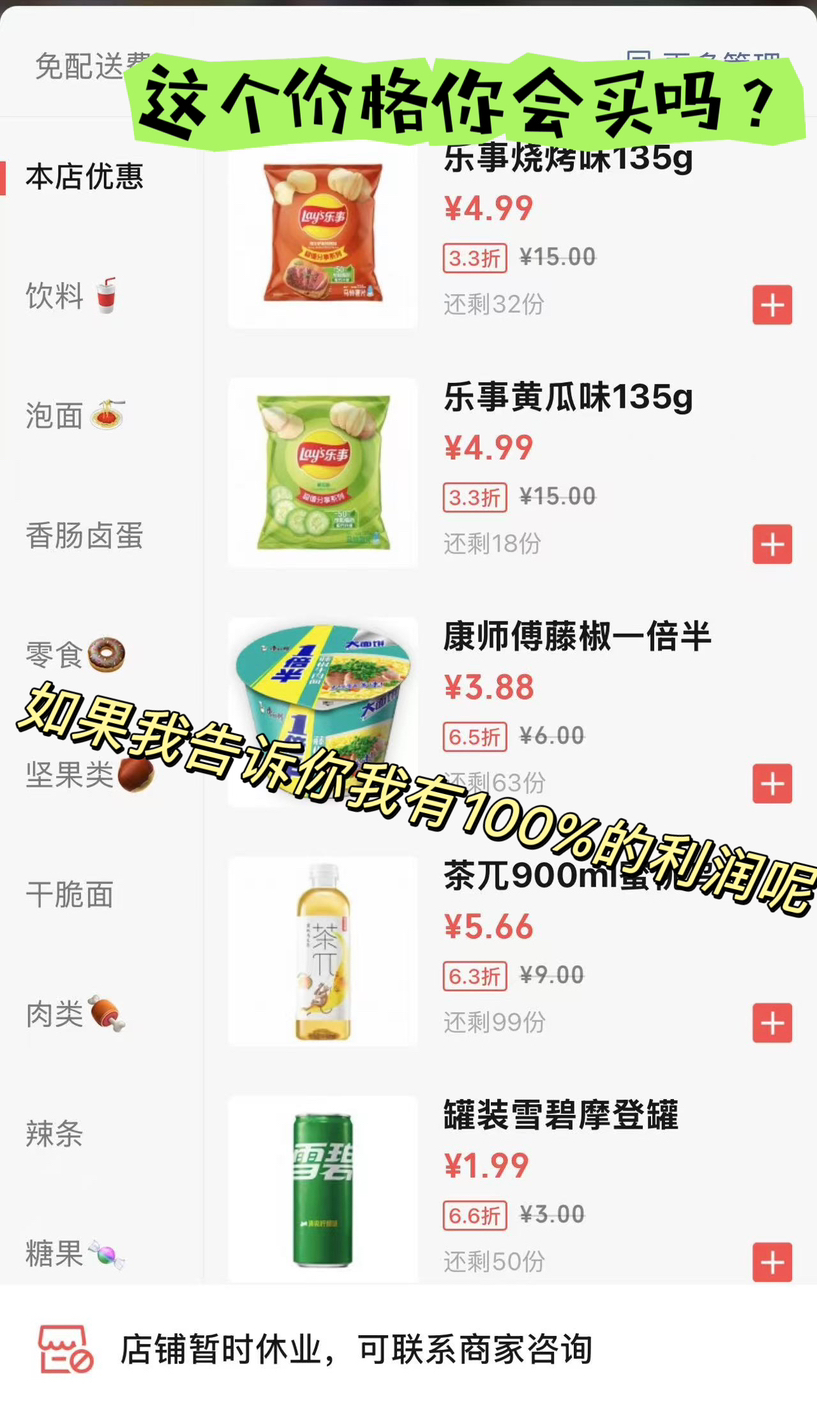Open the 干脆面 category
This screenshot has height=1401, width=817.
(x=69, y=894)
